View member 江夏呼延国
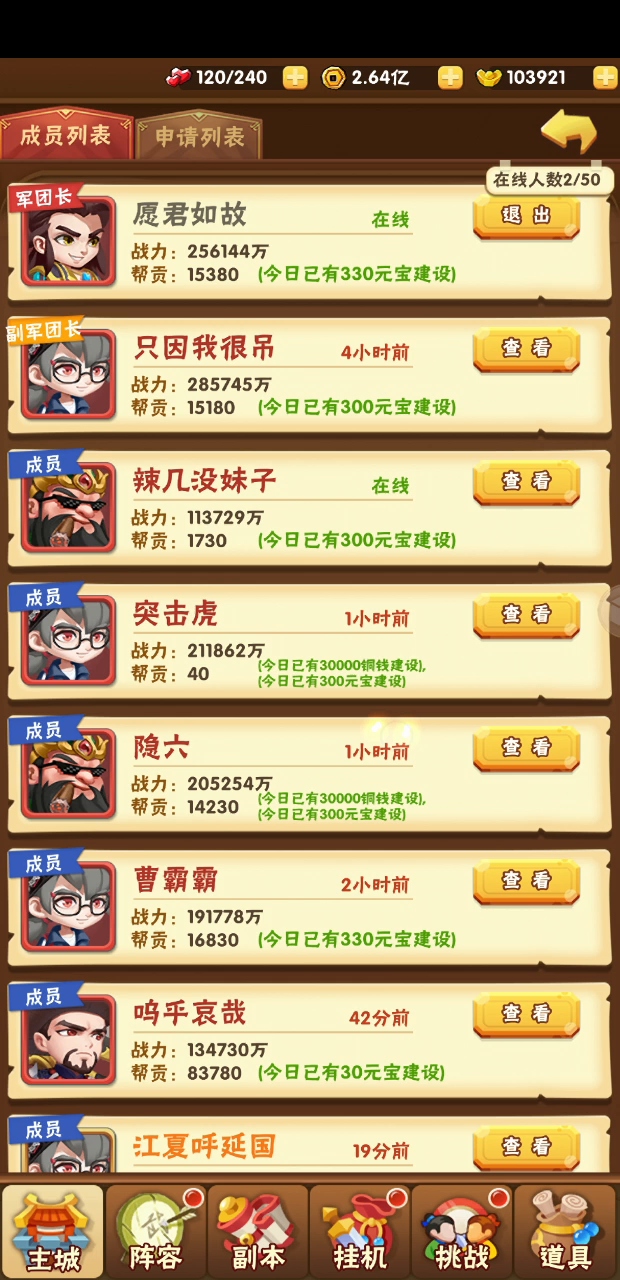 [x=526, y=1146]
